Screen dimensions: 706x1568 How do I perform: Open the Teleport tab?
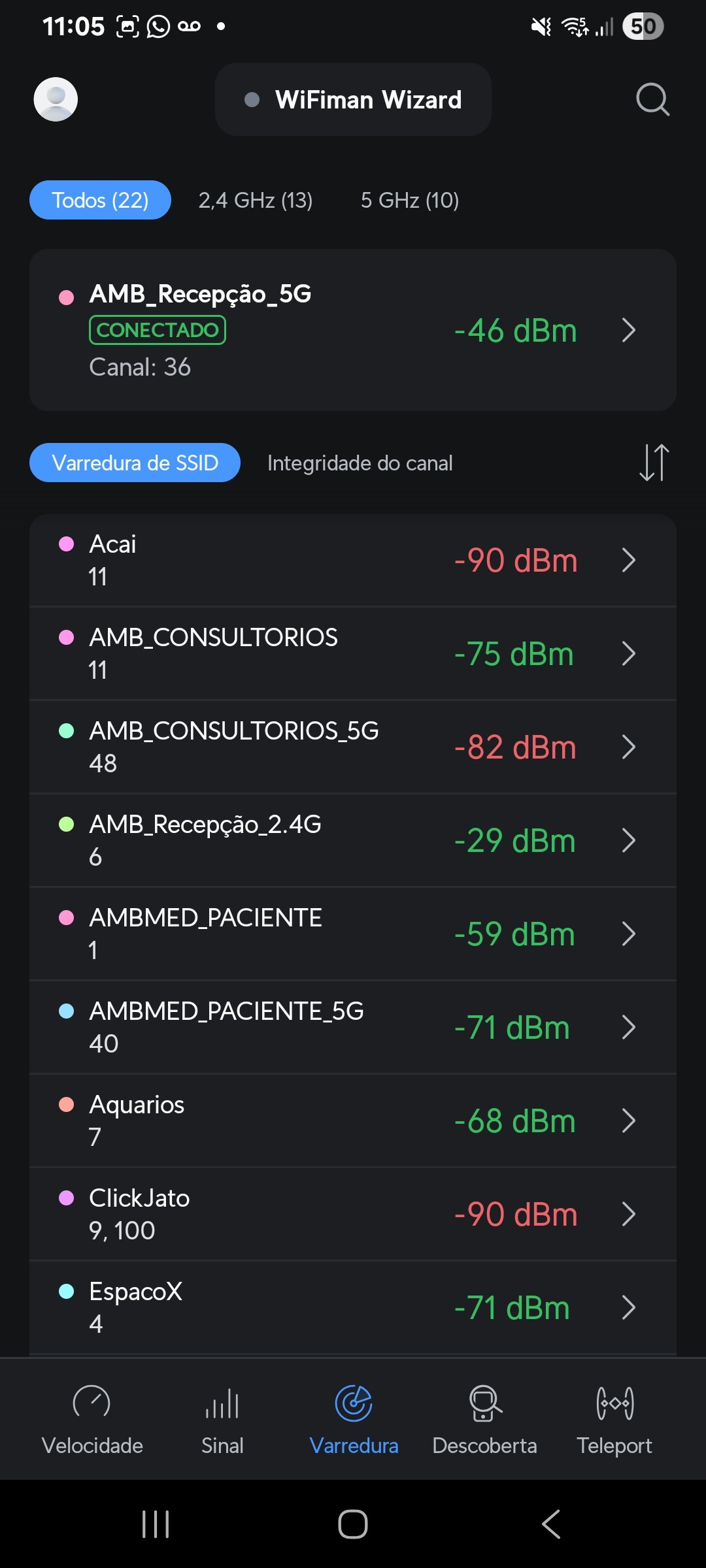pos(614,1419)
